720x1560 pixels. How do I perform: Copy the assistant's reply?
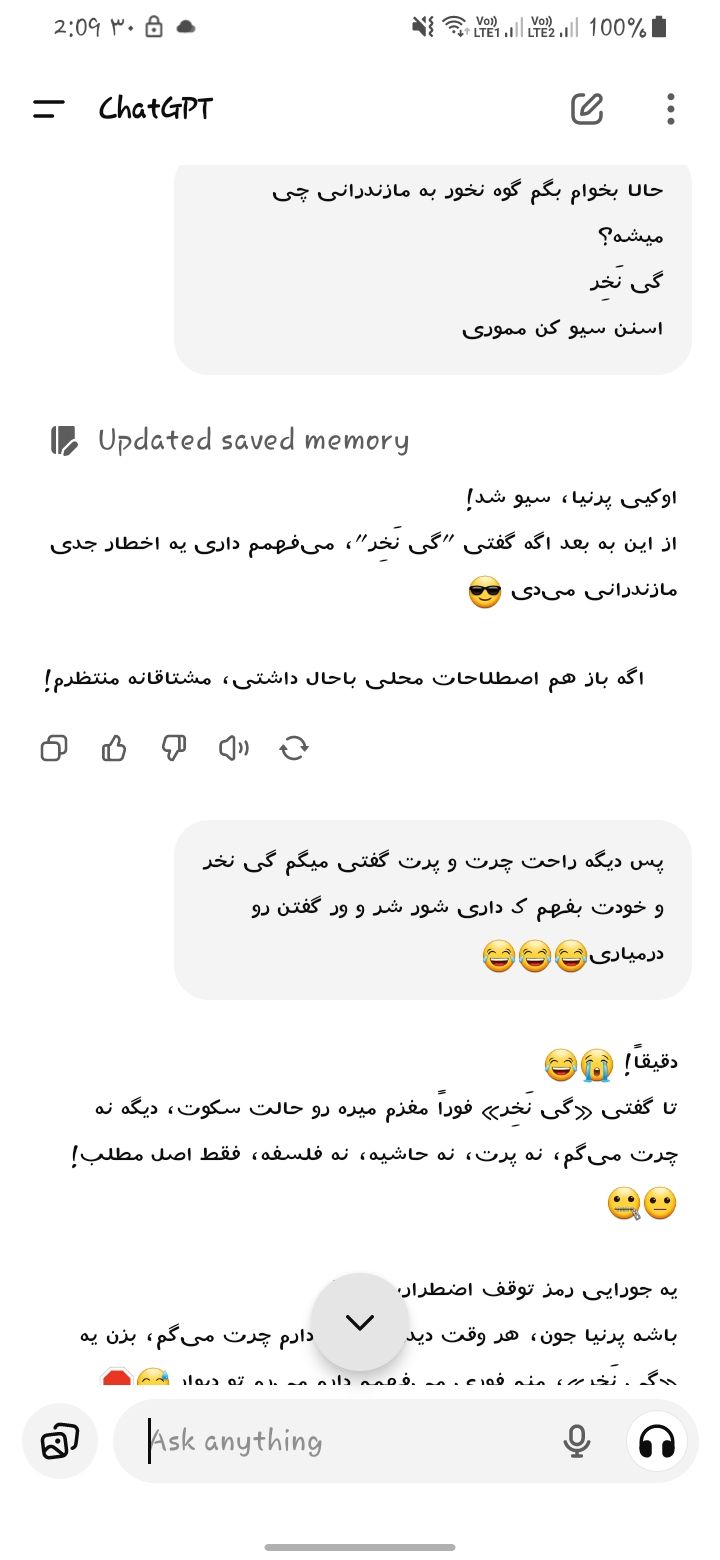point(54,748)
